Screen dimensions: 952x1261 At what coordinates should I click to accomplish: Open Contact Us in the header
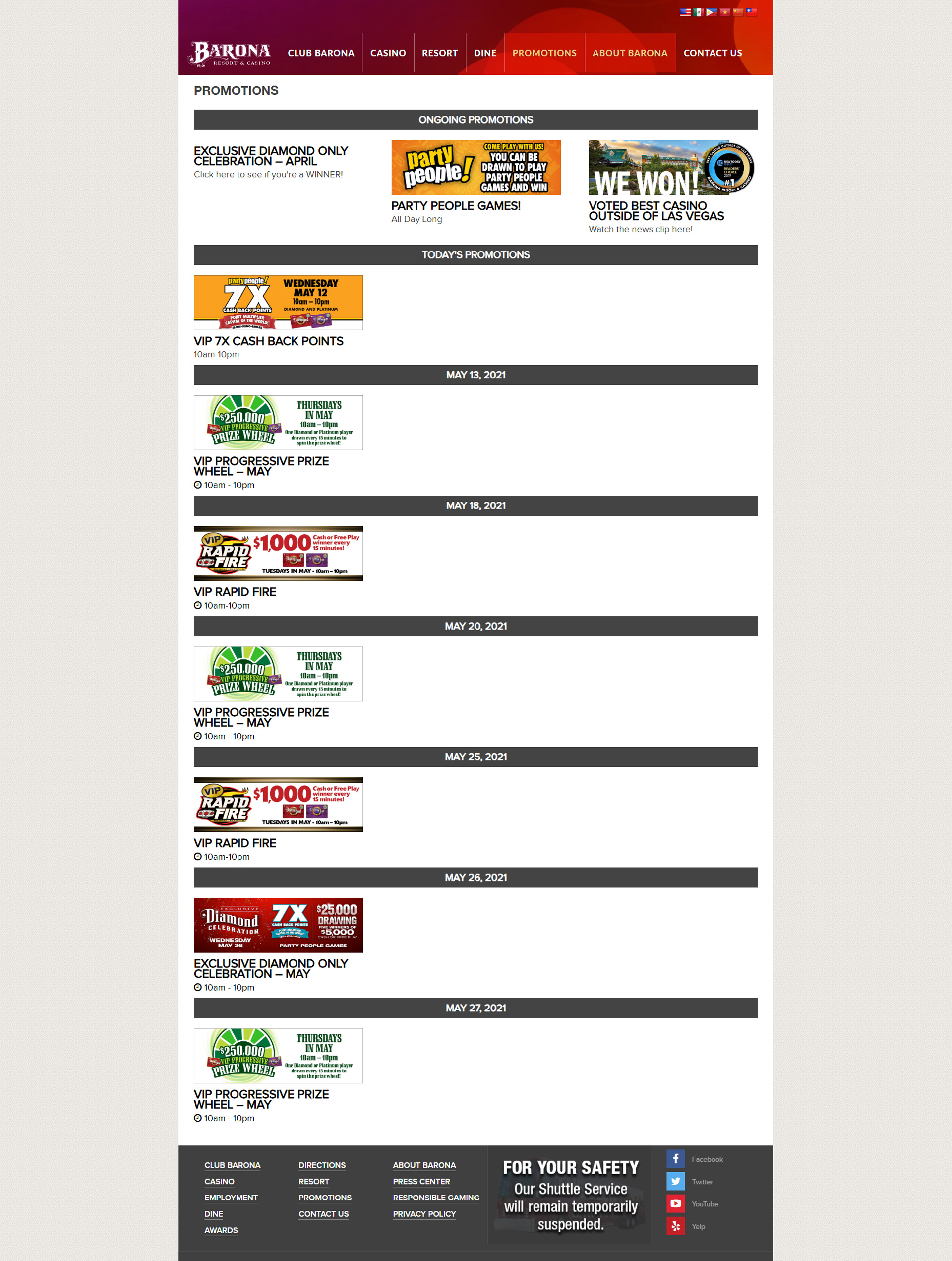(712, 53)
